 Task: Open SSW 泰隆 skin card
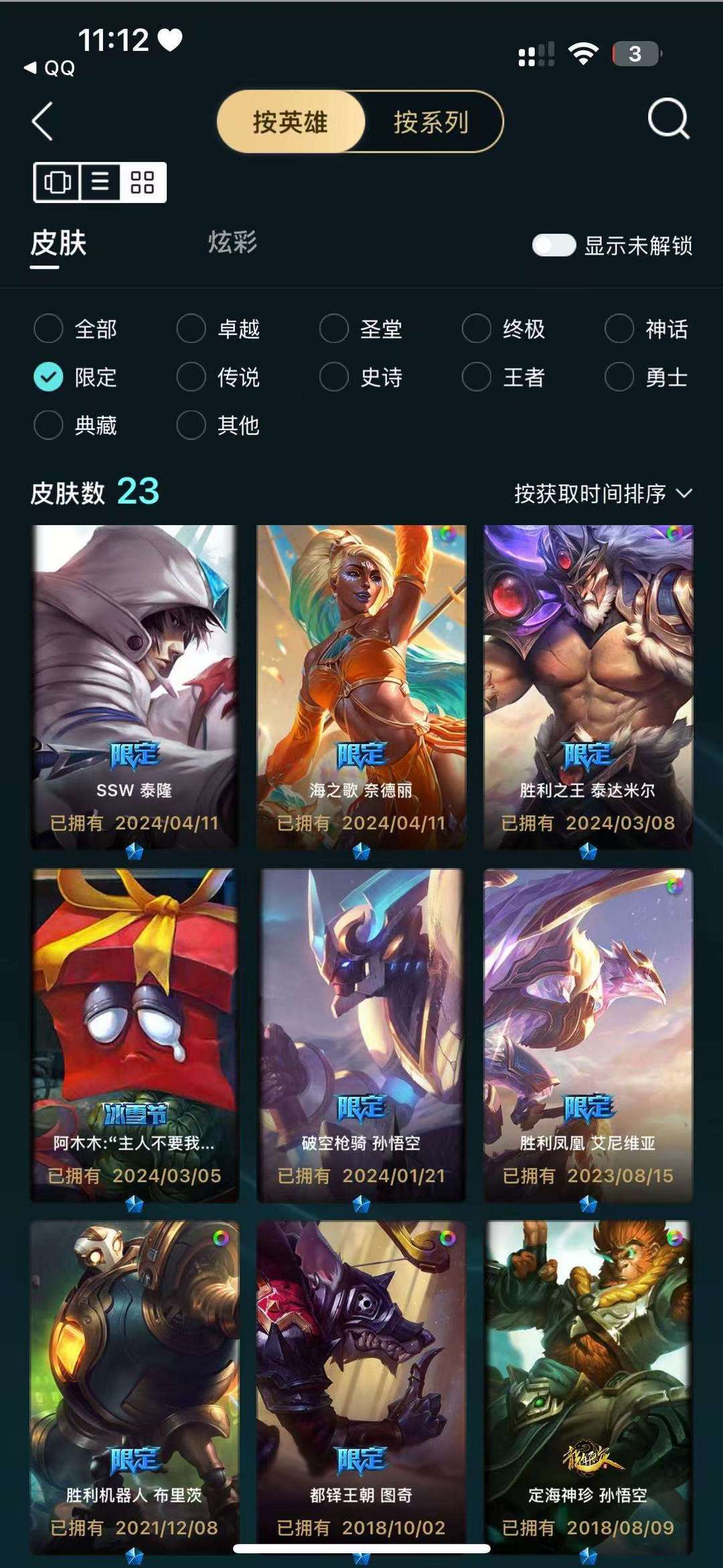click(x=135, y=687)
